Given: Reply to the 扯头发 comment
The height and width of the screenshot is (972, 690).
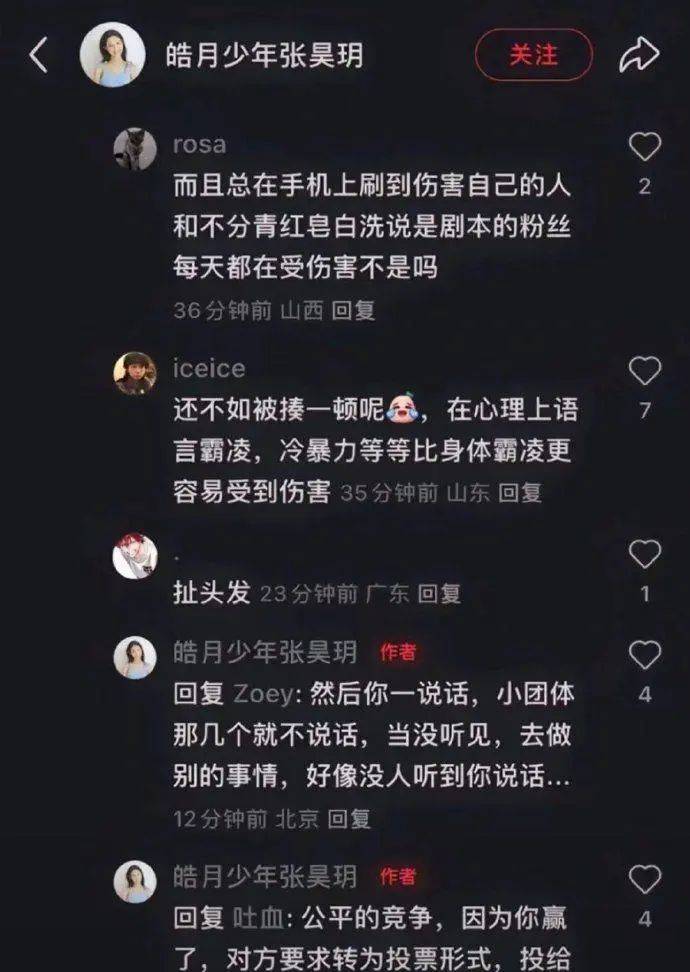Looking at the screenshot, I should [438, 594].
